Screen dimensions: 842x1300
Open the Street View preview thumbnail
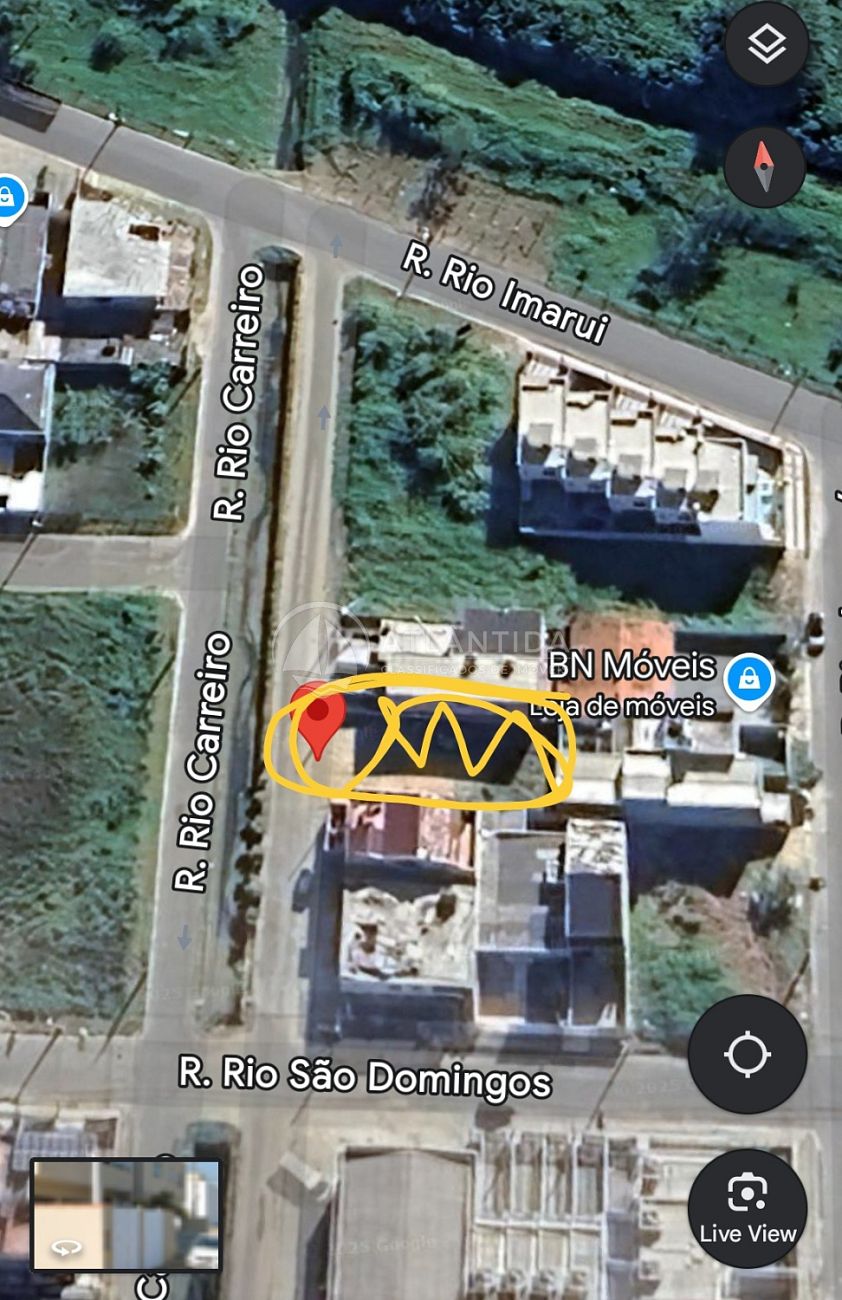[126, 1215]
